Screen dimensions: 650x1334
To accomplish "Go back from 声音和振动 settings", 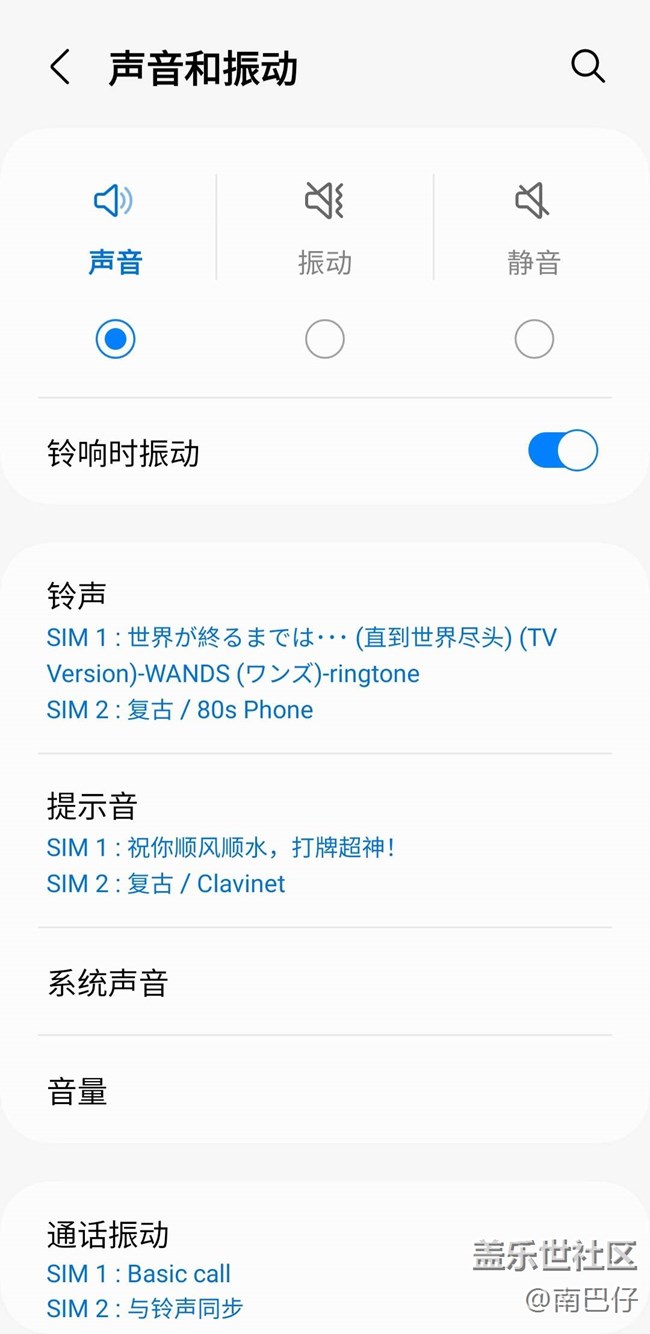I will pyautogui.click(x=60, y=68).
